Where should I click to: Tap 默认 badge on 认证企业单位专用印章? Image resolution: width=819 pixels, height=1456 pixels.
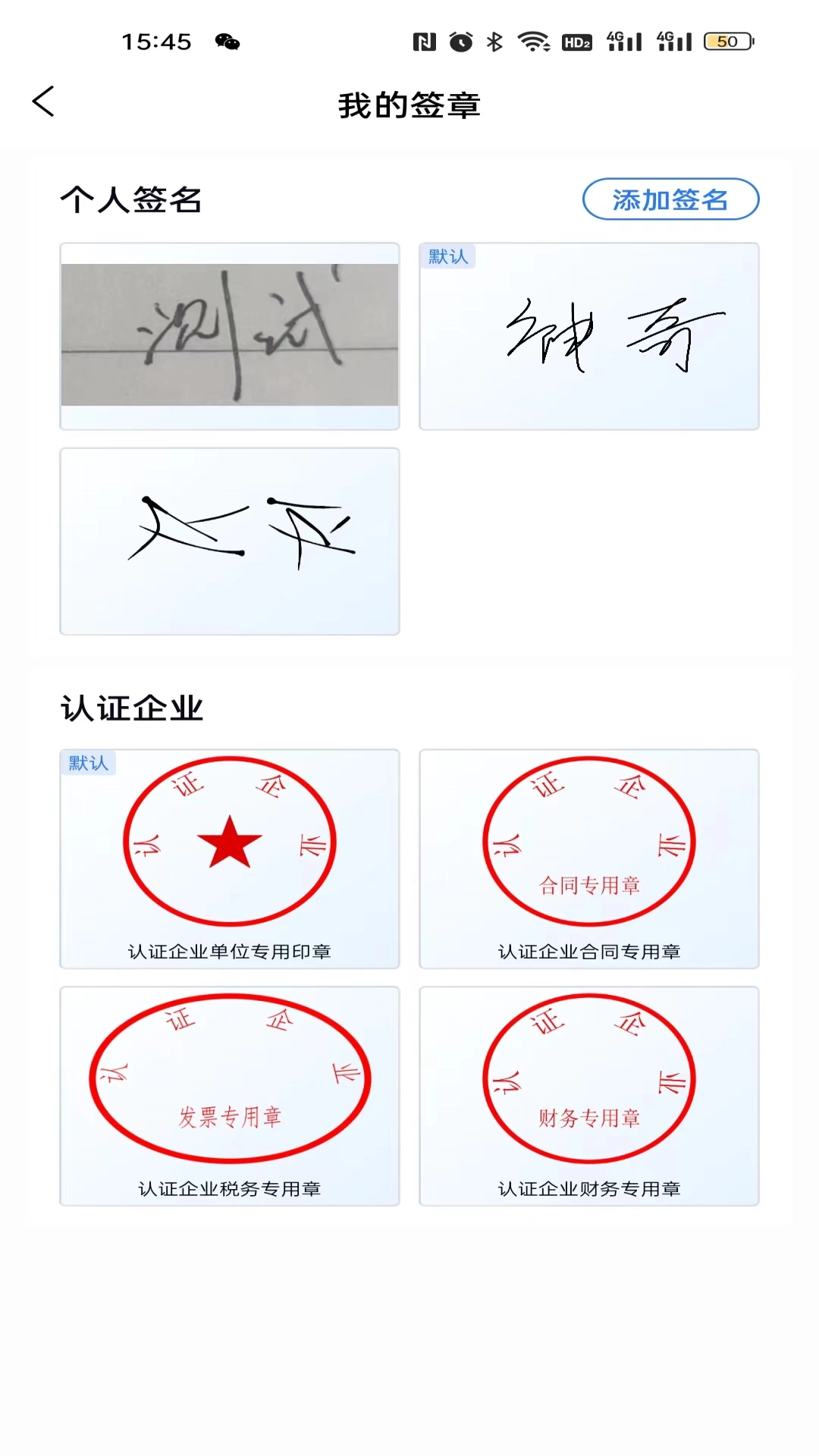point(90,764)
